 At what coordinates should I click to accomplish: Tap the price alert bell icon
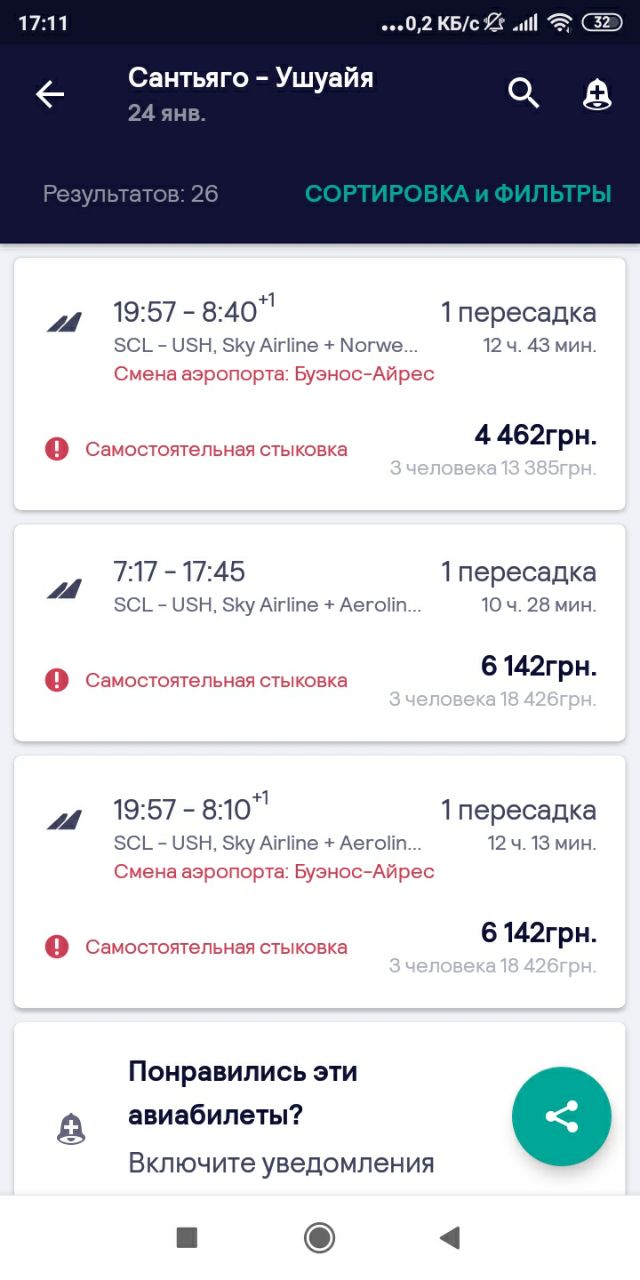coord(597,94)
